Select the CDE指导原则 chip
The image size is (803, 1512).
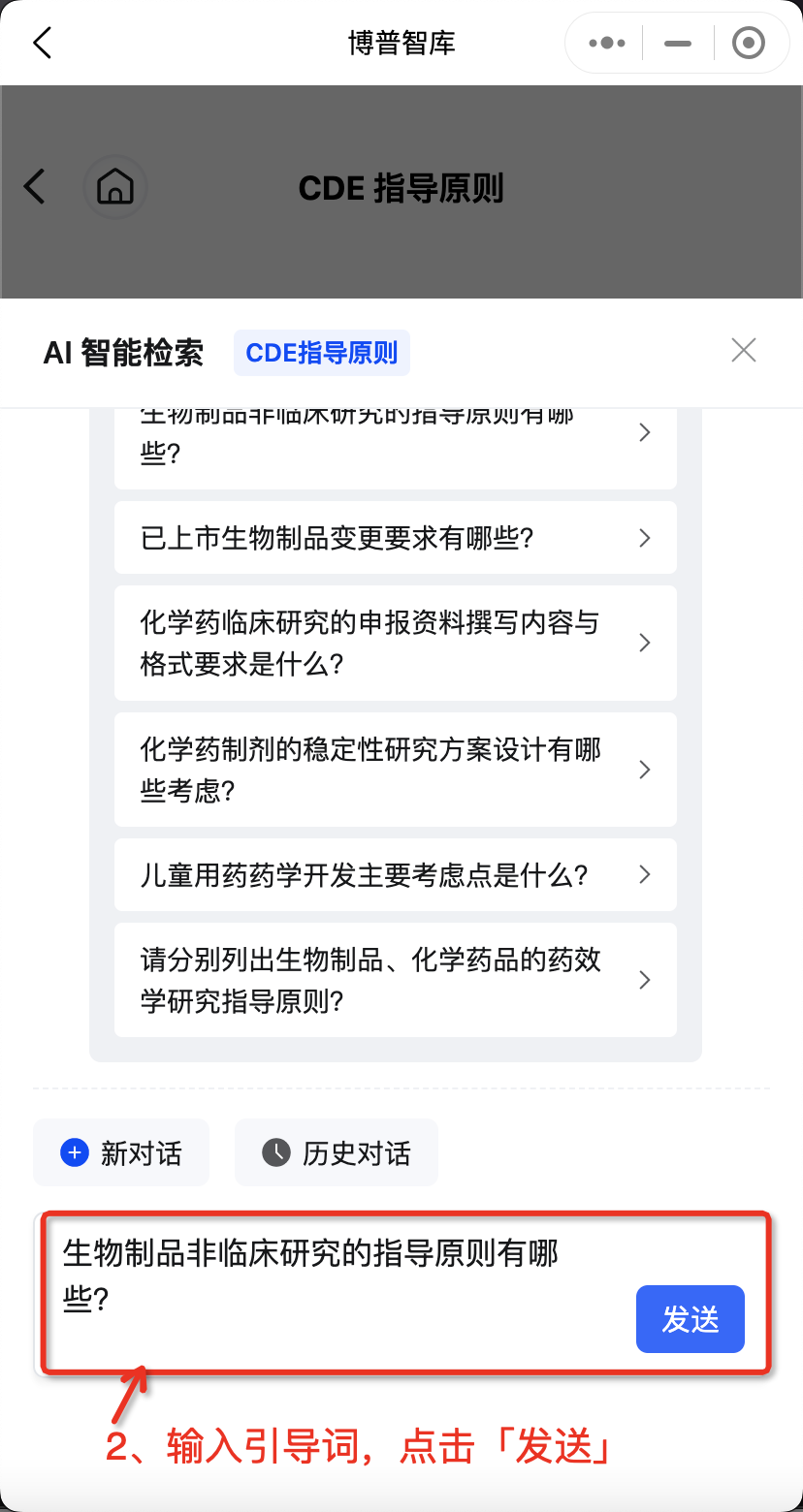coord(322,353)
